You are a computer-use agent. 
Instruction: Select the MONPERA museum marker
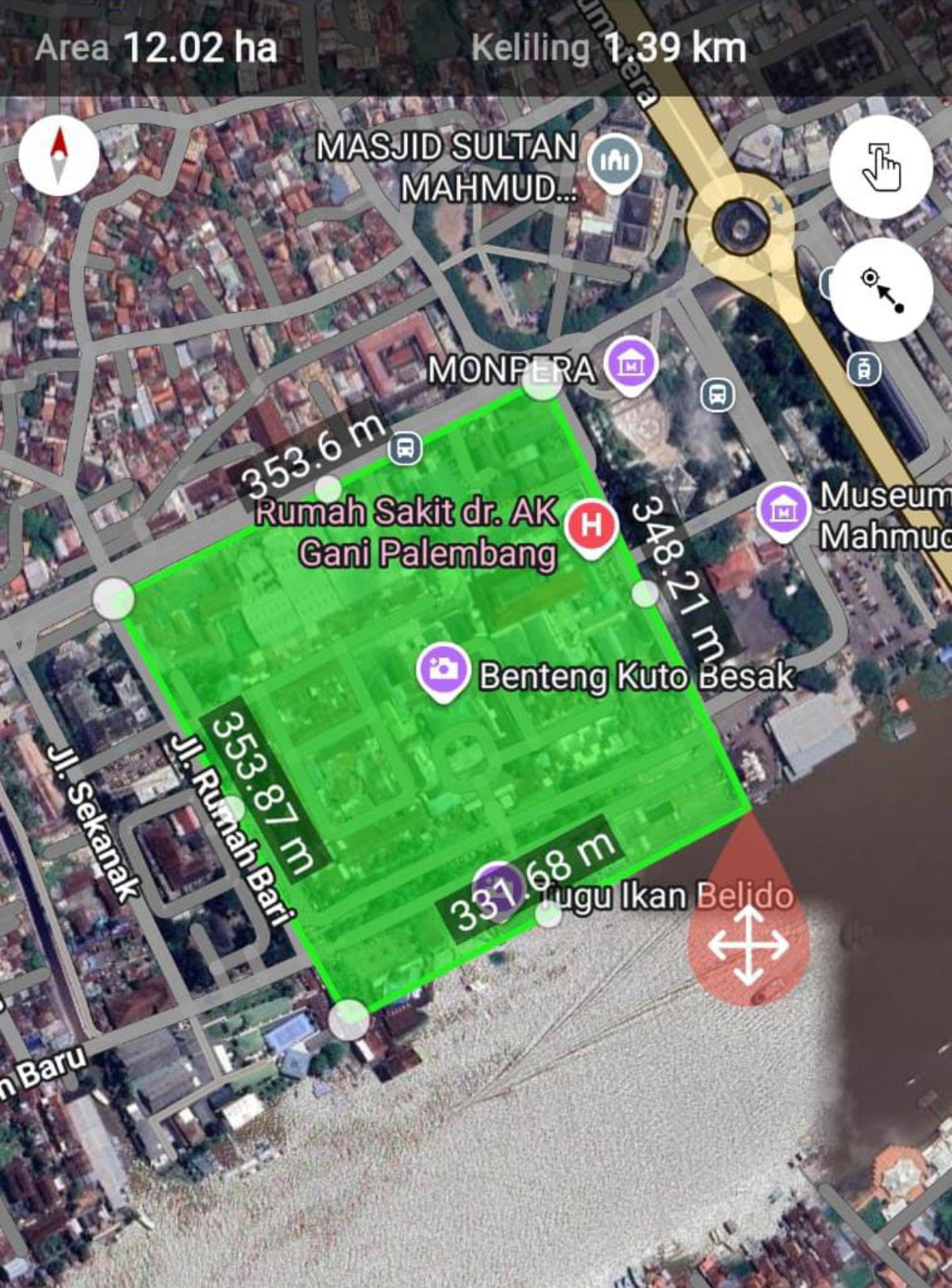(631, 364)
